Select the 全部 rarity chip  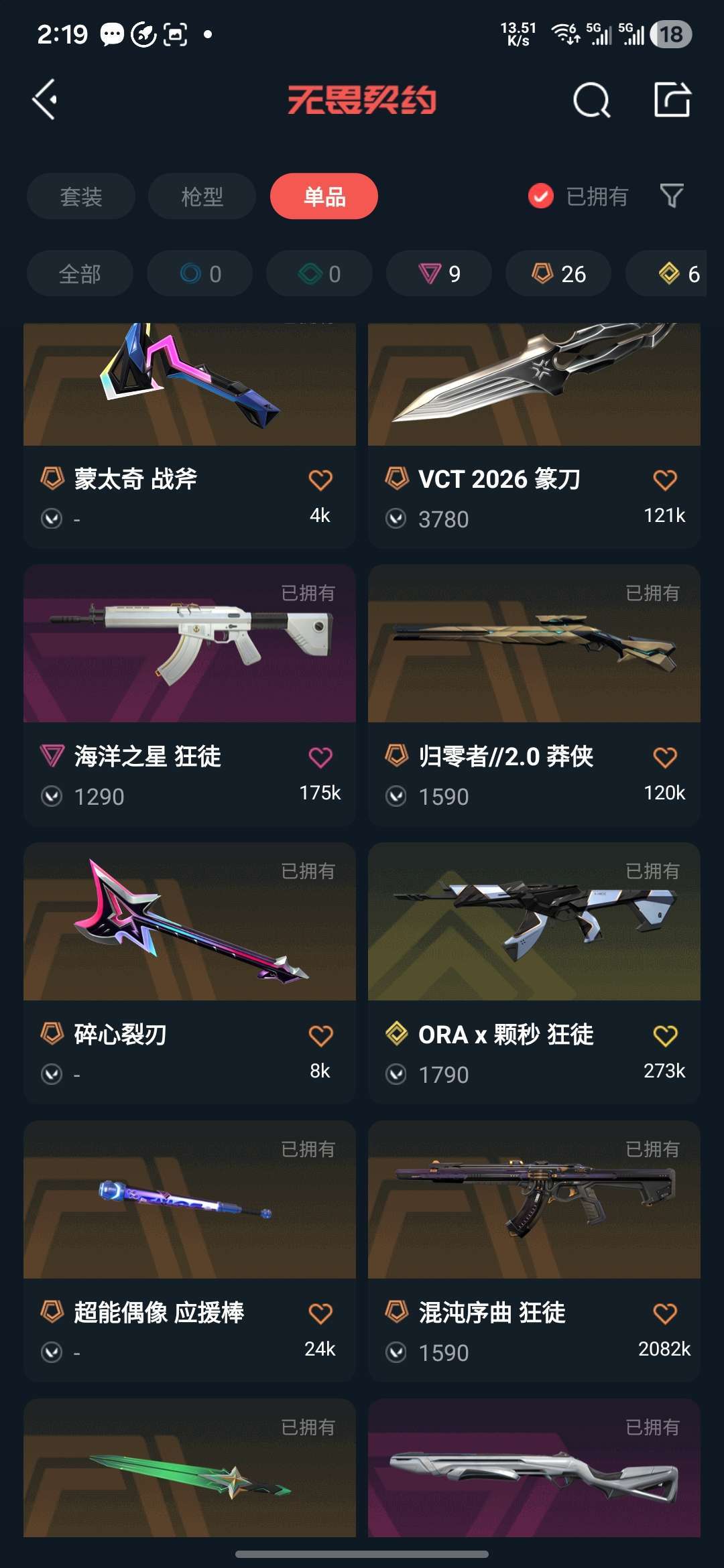pyautogui.click(x=80, y=273)
